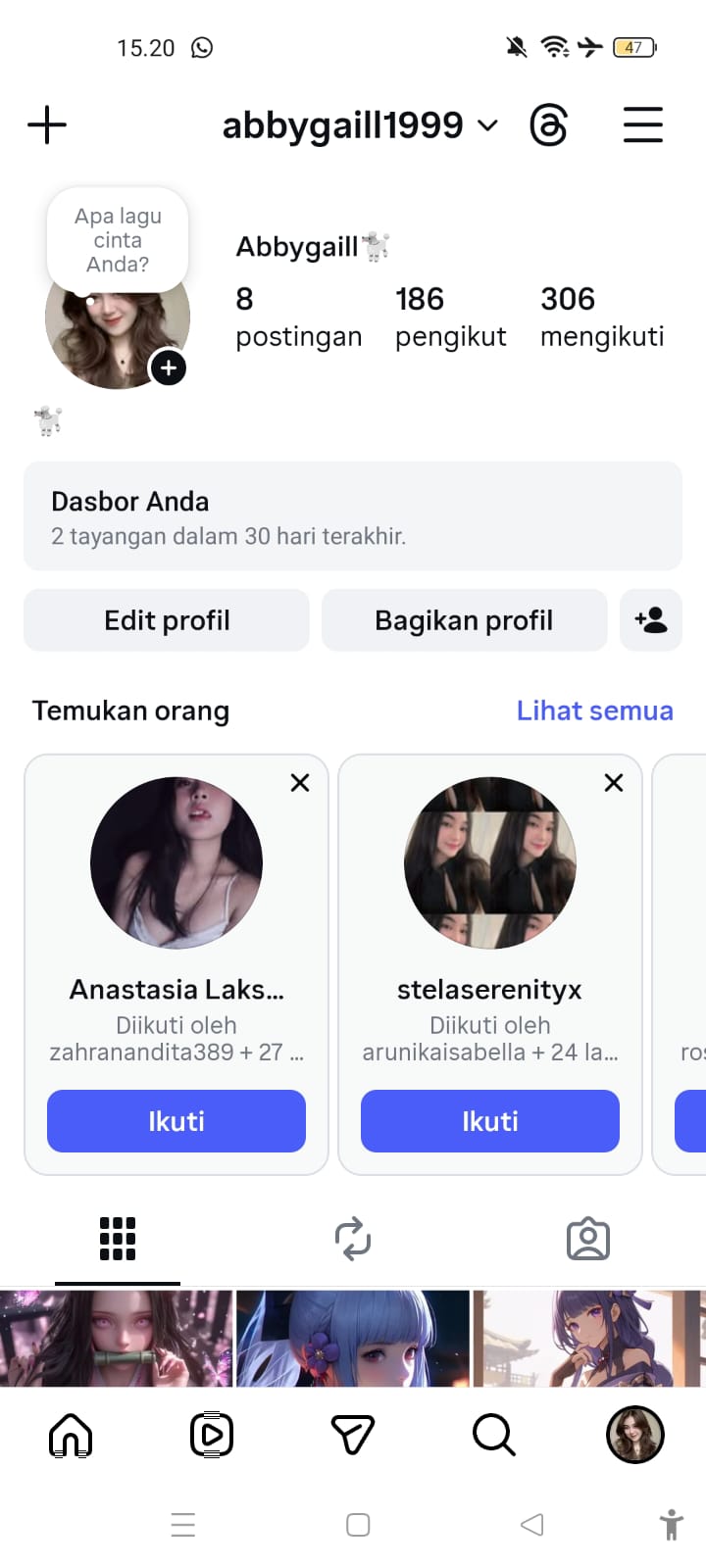Dismiss the stelaserenityx suggestion

(614, 782)
